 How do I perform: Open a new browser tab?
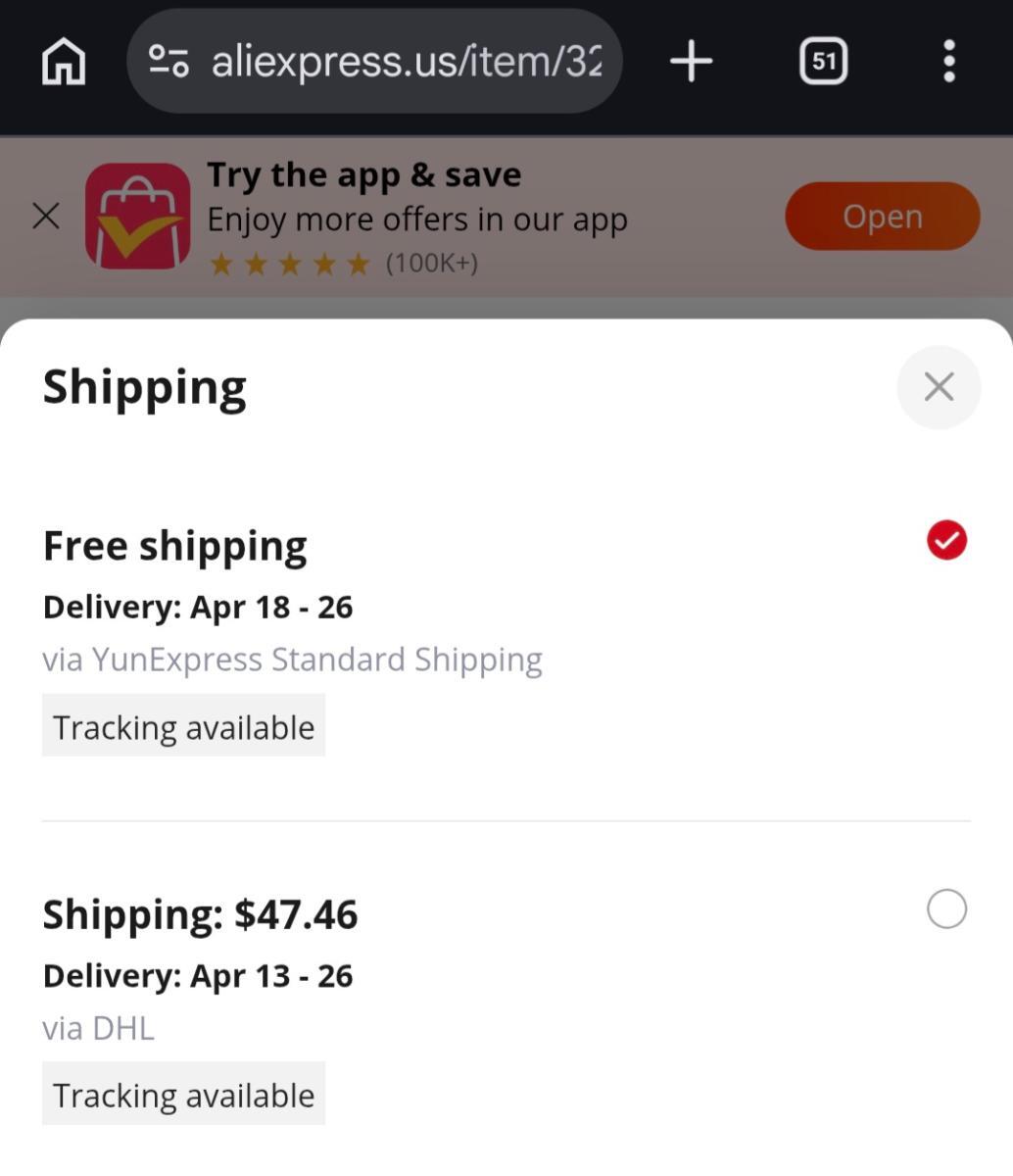[691, 62]
